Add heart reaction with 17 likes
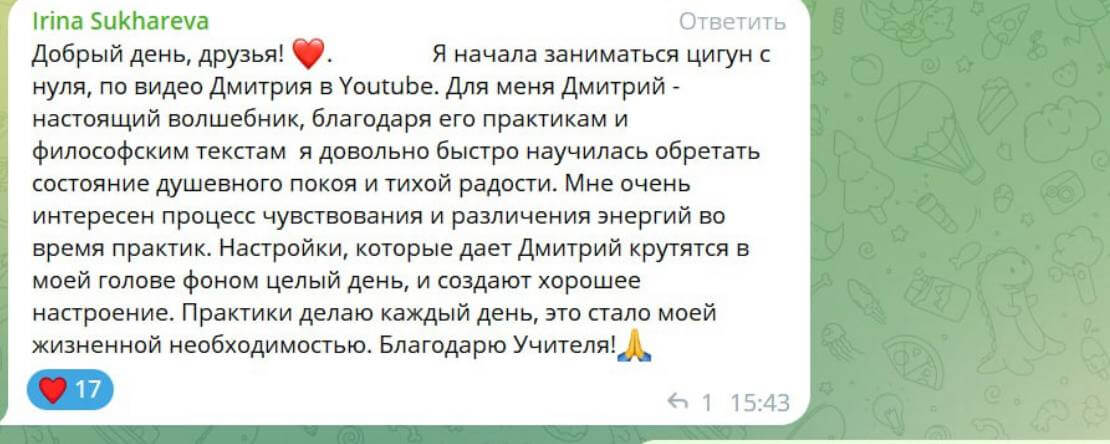This screenshot has height=444, width=1110. (70, 389)
